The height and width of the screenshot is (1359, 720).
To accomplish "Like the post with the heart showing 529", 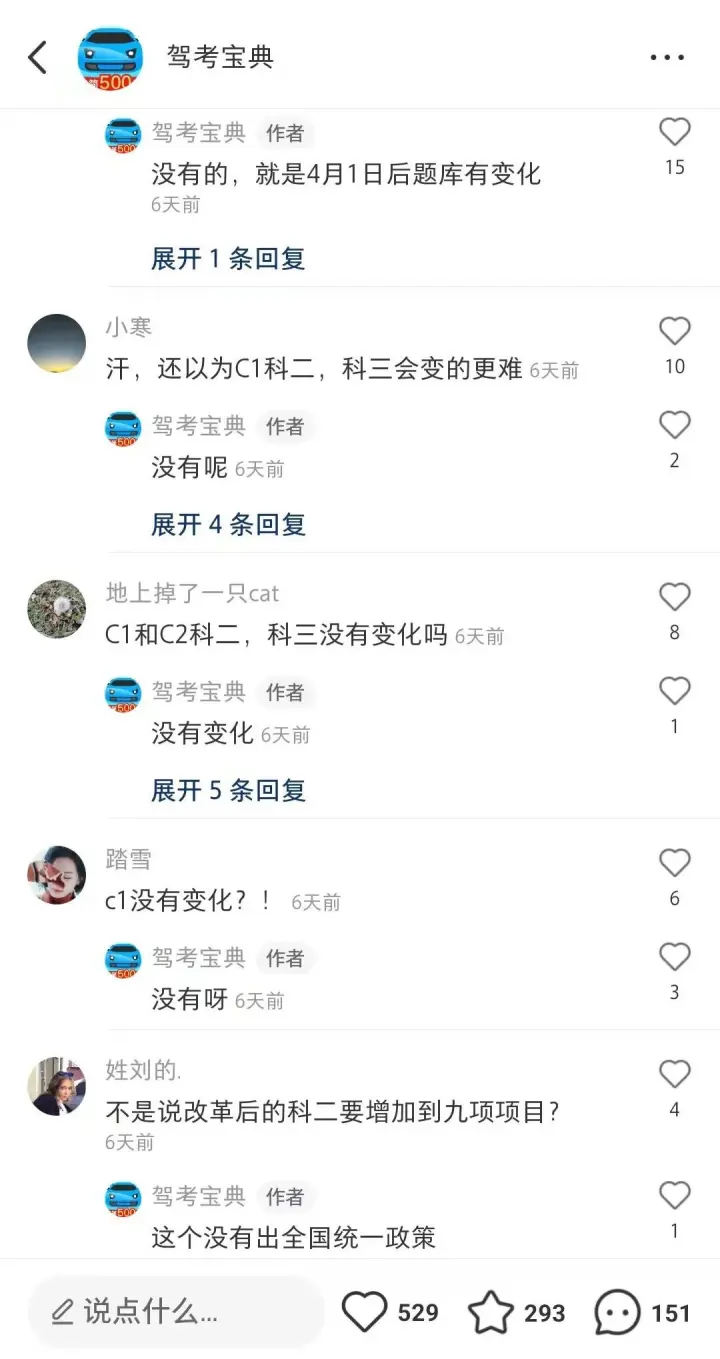I will pos(365,1312).
